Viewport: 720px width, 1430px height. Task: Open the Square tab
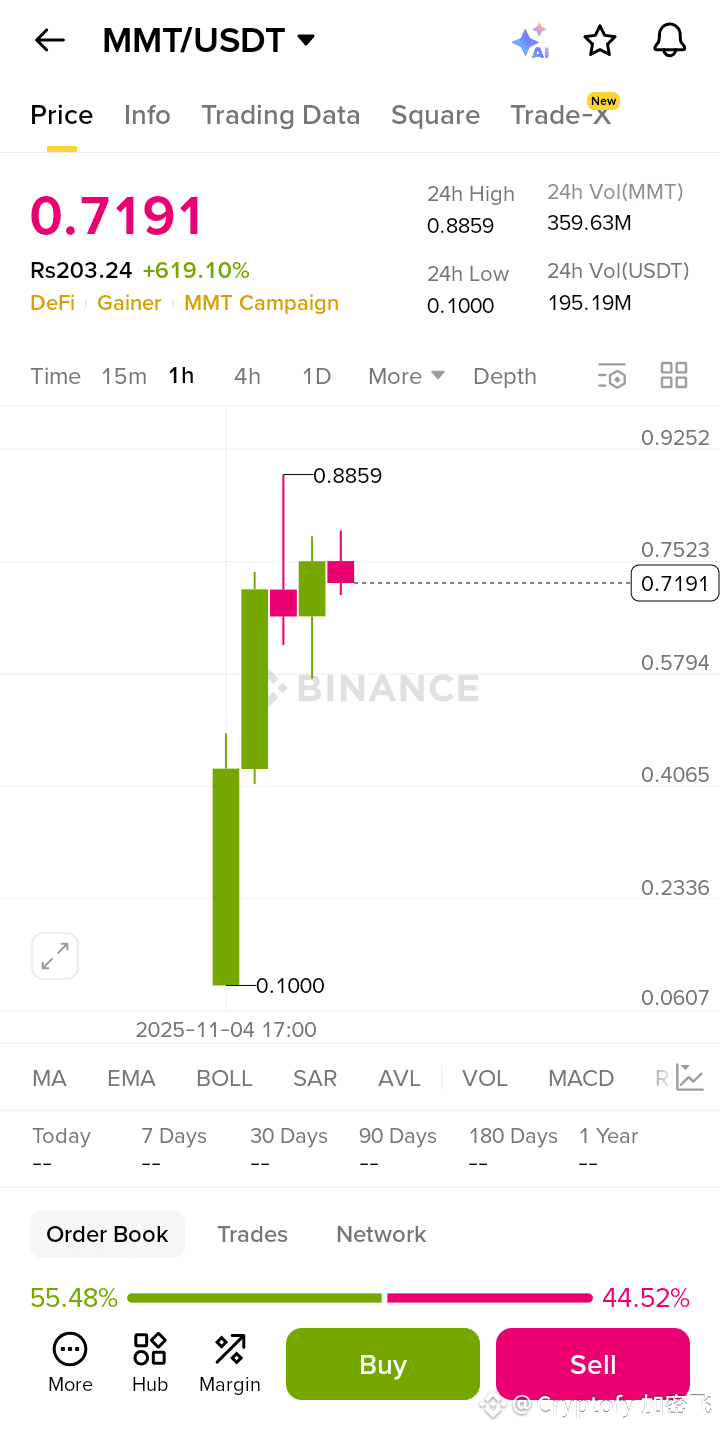click(435, 115)
